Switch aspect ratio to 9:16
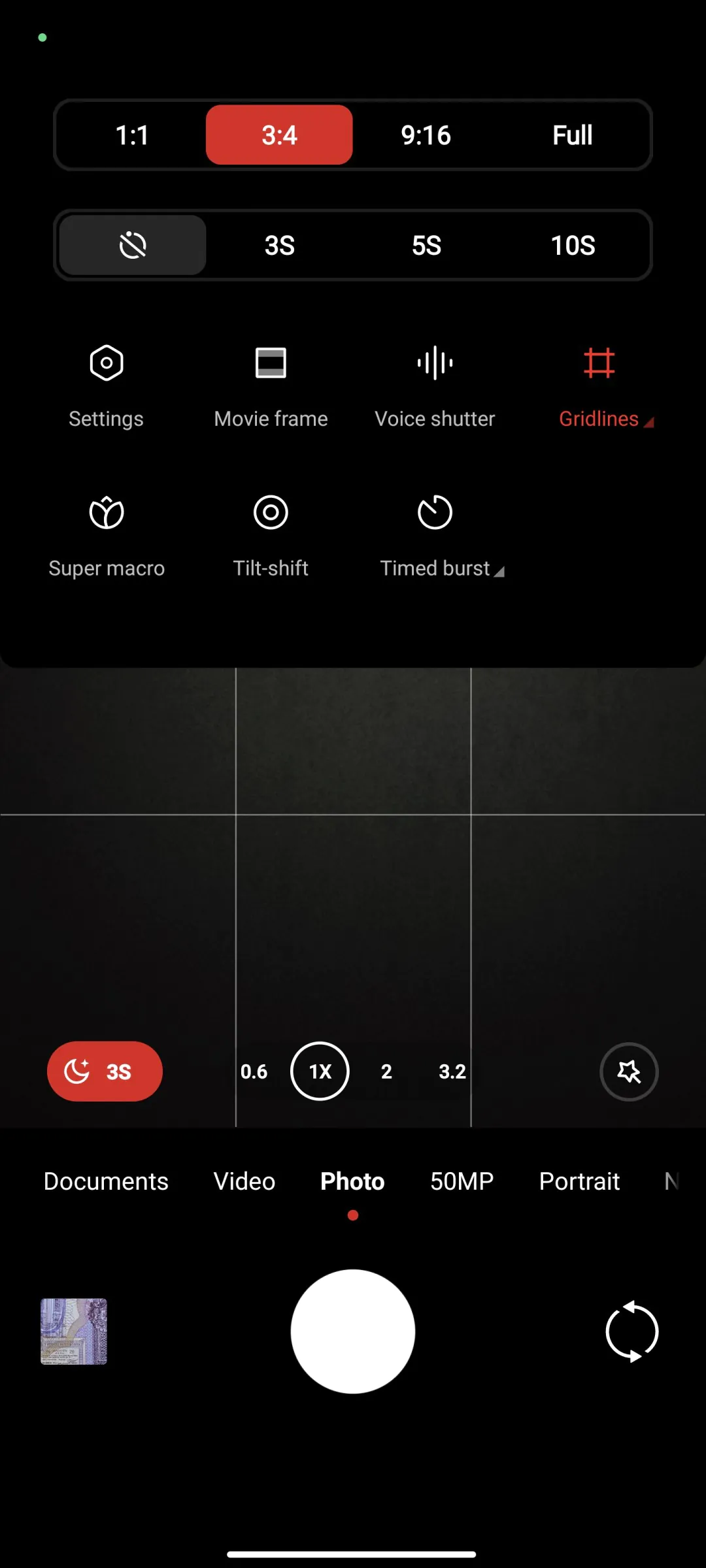This screenshot has height=1568, width=706. [426, 135]
